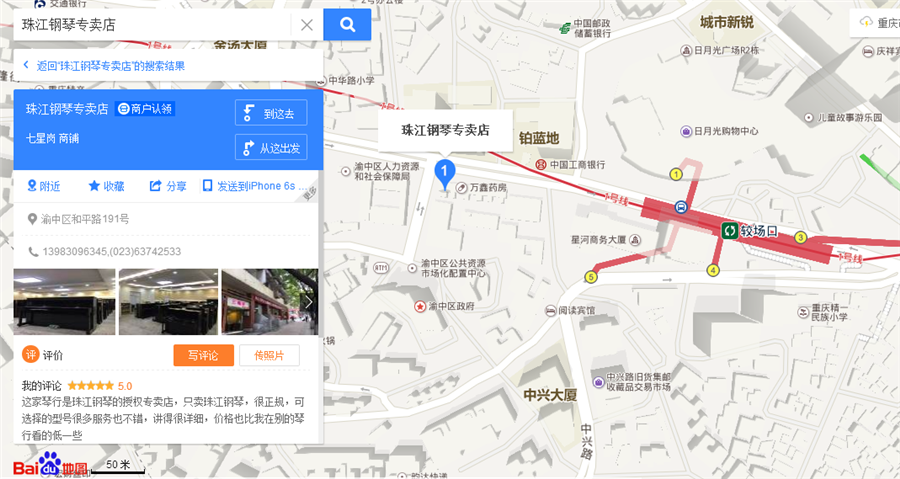Screen dimensions: 900x479
Task: Open the second store photo
Action: pyautogui.click(x=168, y=301)
